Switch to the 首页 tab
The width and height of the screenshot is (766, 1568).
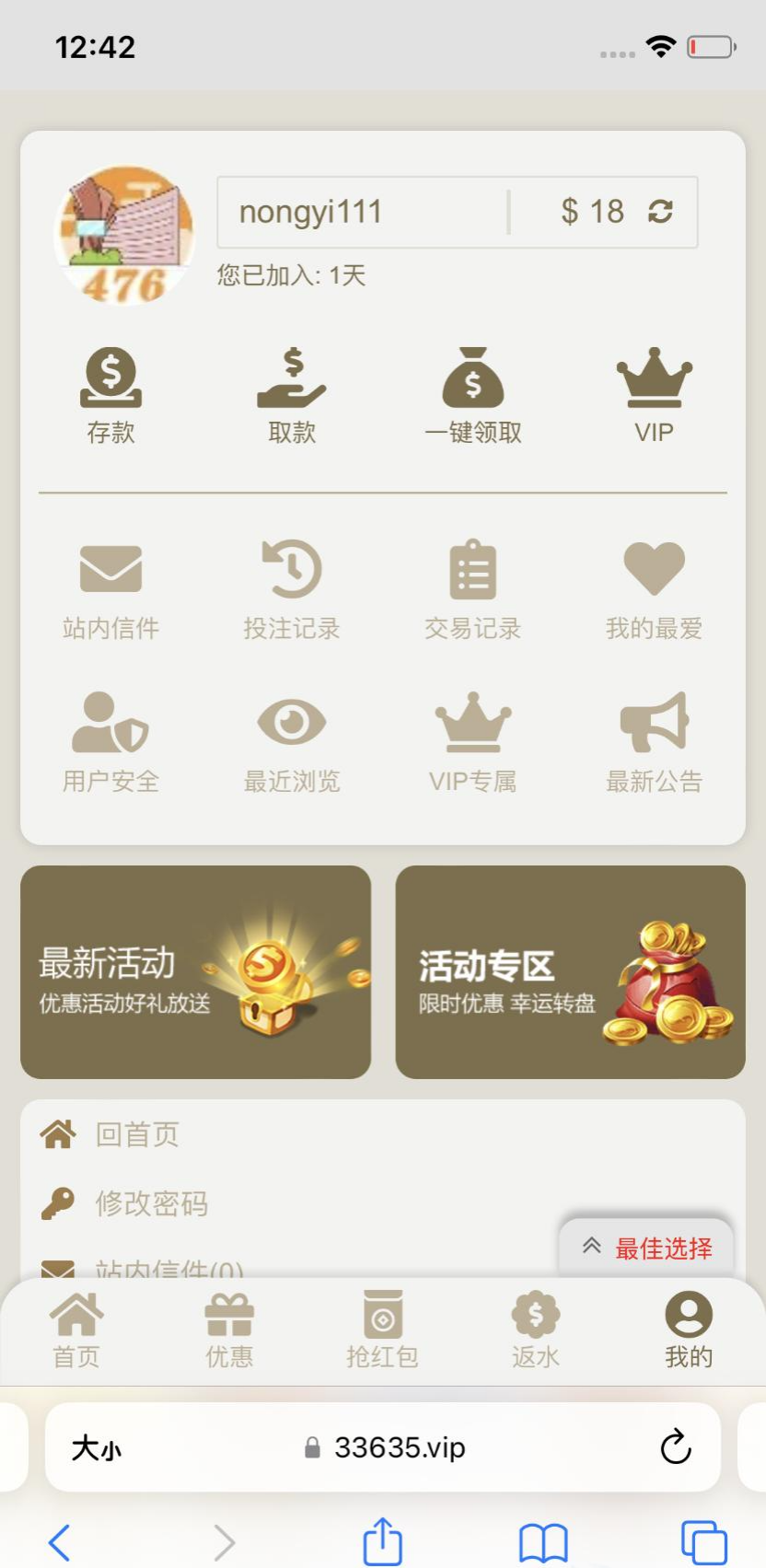click(x=76, y=1330)
